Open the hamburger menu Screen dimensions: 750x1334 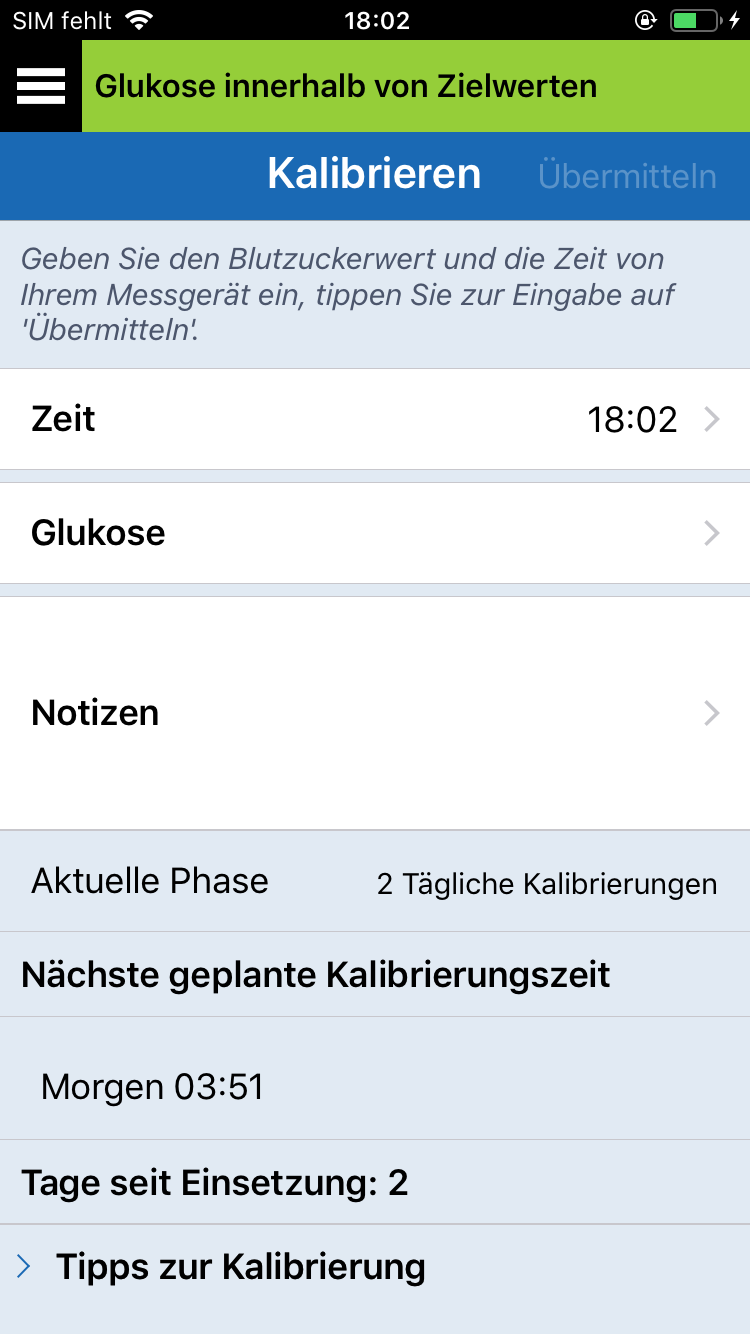tap(40, 87)
